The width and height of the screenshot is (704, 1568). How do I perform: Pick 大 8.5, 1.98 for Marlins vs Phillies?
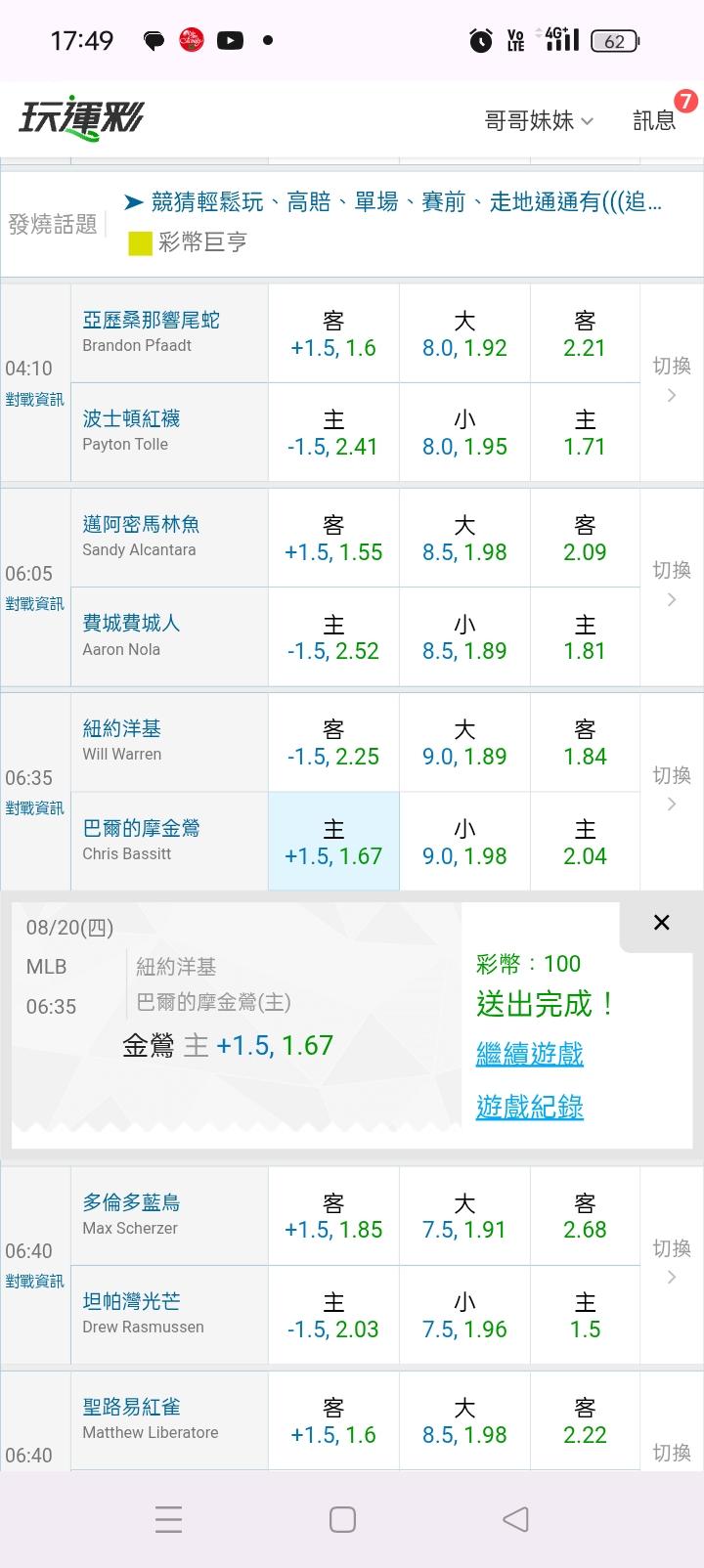click(464, 538)
